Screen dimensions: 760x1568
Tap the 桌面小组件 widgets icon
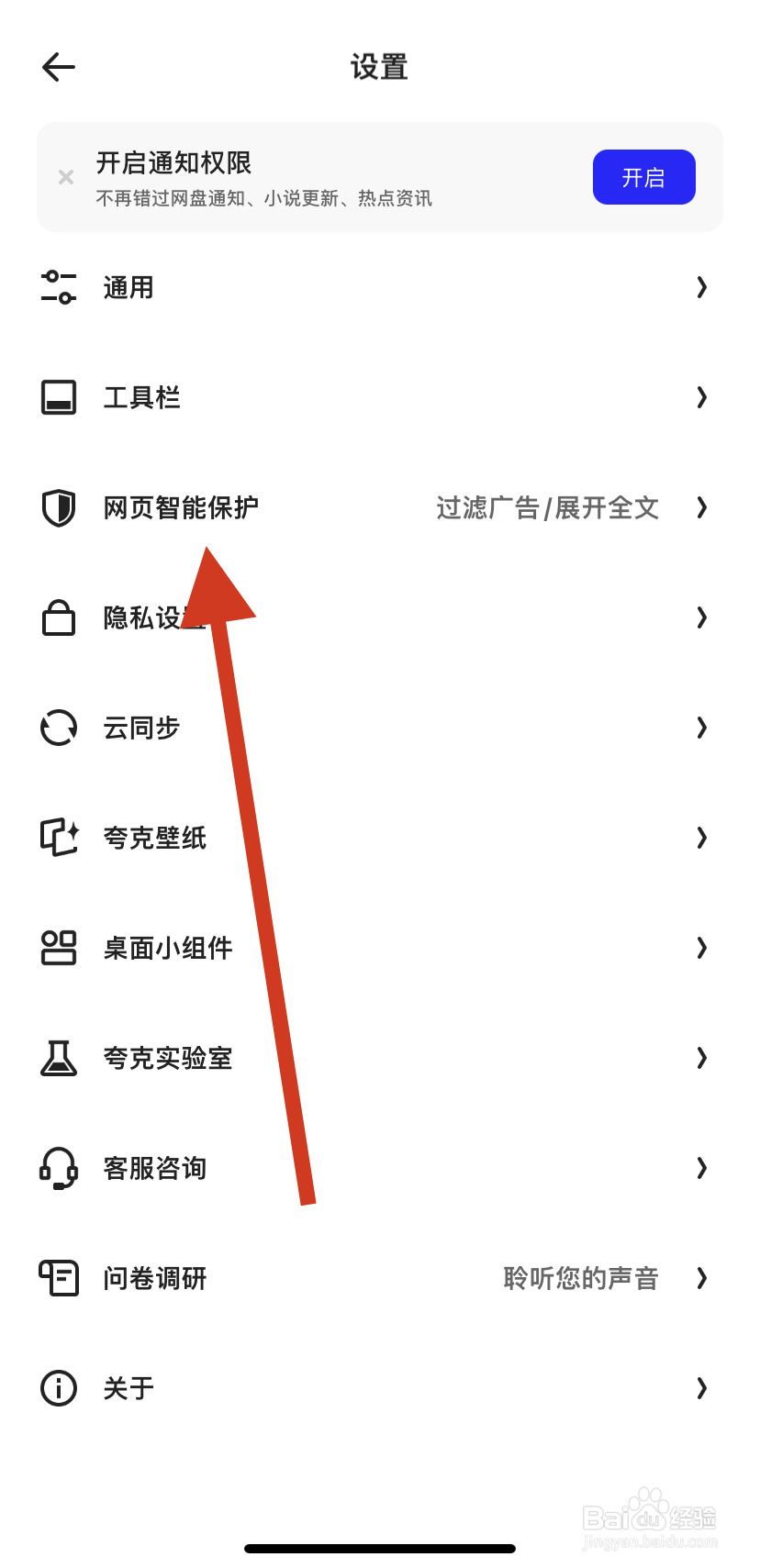click(x=58, y=948)
